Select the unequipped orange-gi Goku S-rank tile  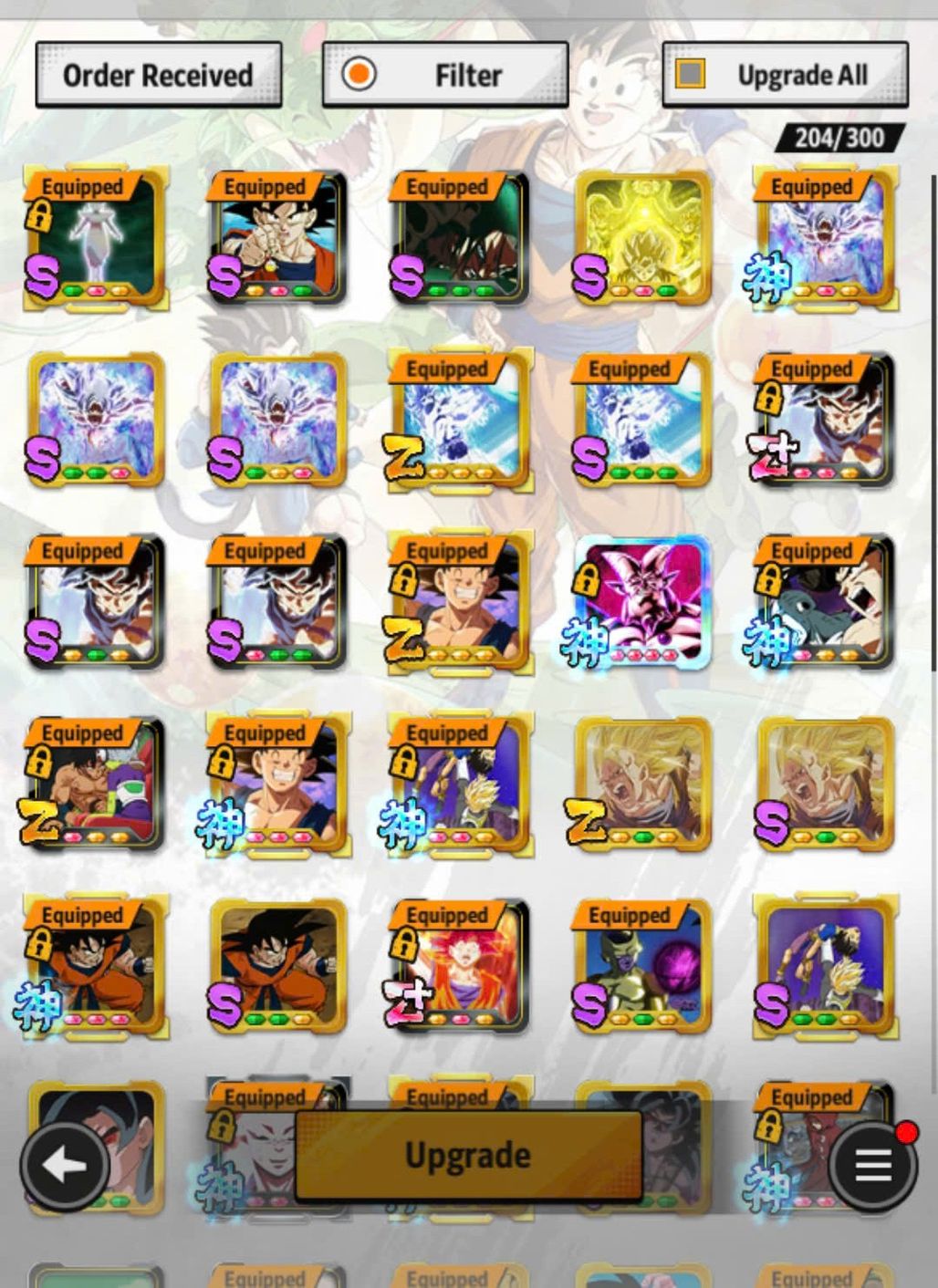coord(277,967)
